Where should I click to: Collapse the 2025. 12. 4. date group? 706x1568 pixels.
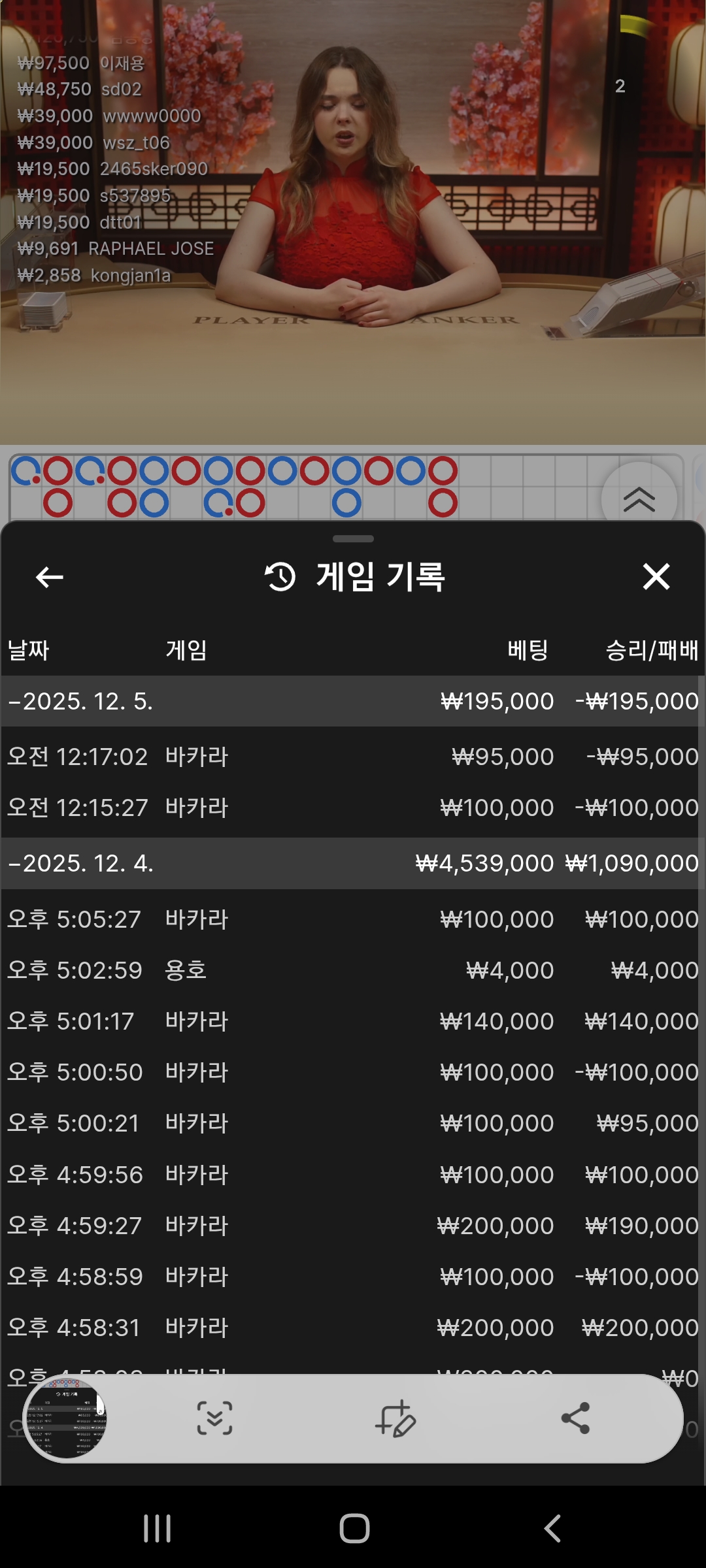[x=81, y=864]
